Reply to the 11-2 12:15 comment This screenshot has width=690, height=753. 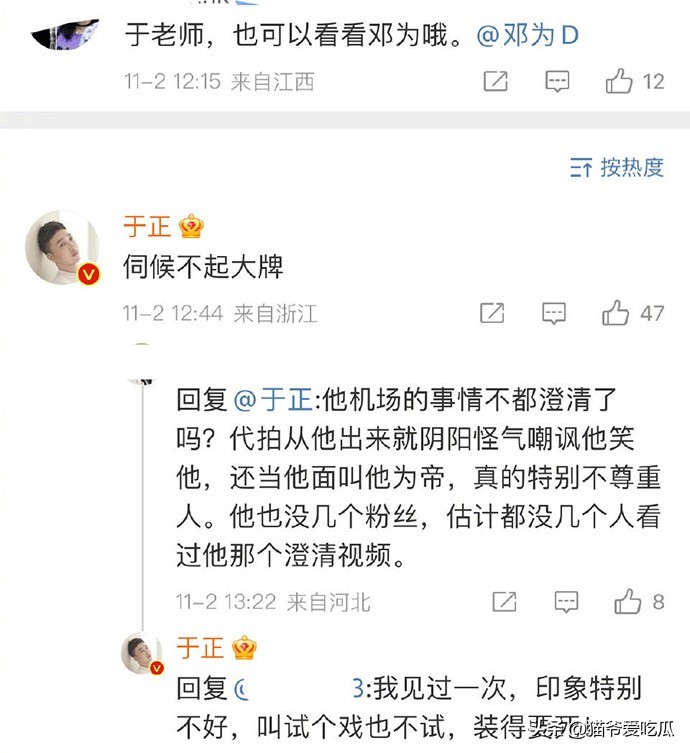557,82
